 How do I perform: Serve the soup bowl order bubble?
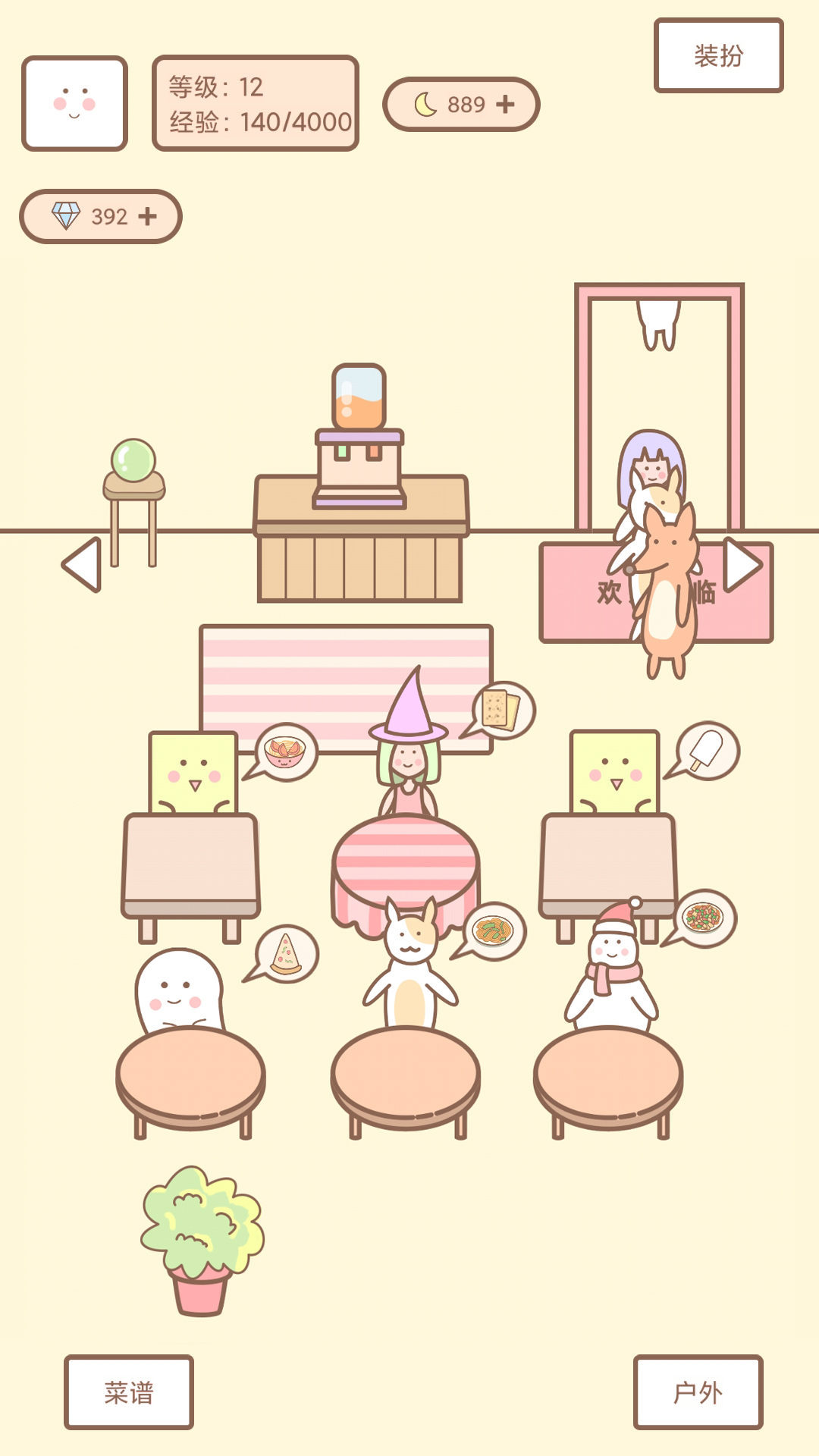285,751
